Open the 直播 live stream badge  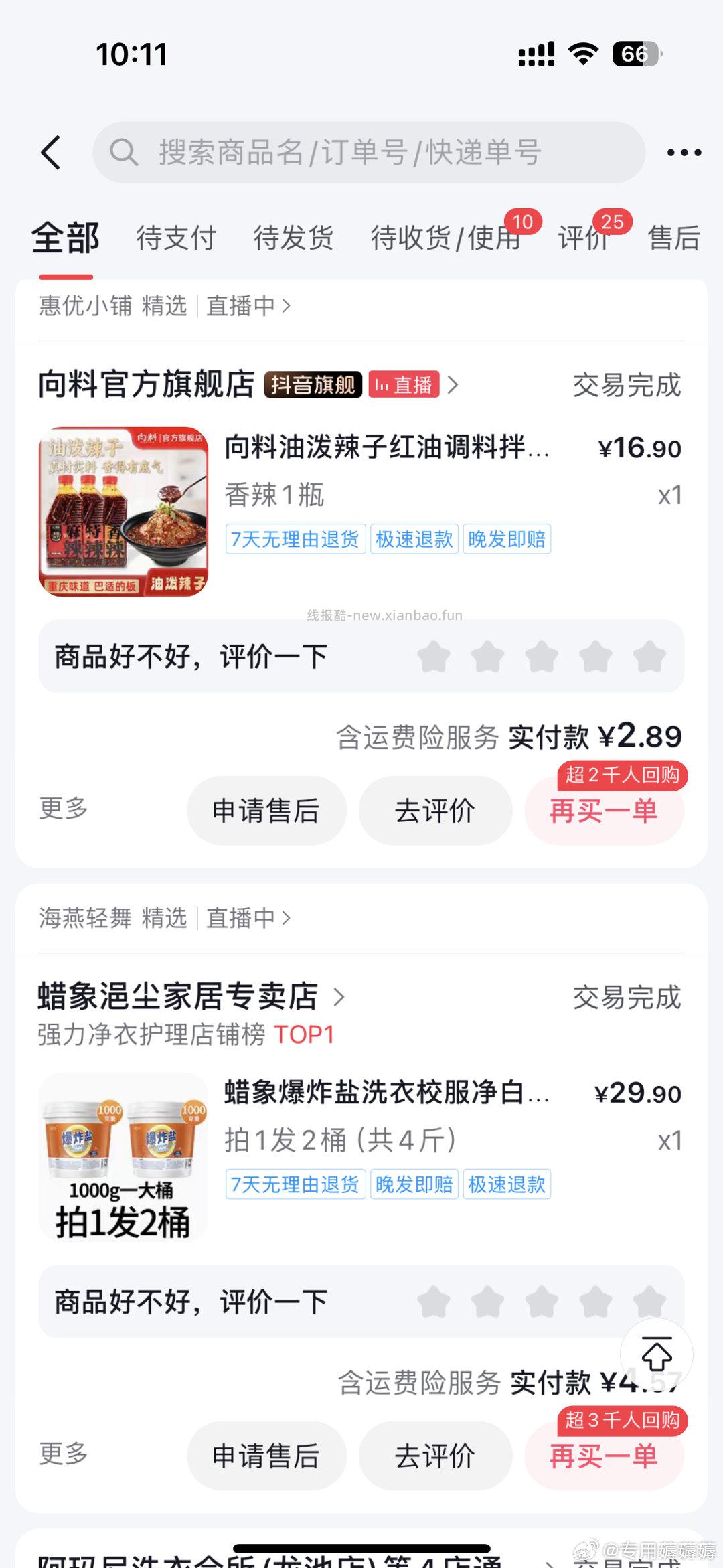tap(405, 385)
